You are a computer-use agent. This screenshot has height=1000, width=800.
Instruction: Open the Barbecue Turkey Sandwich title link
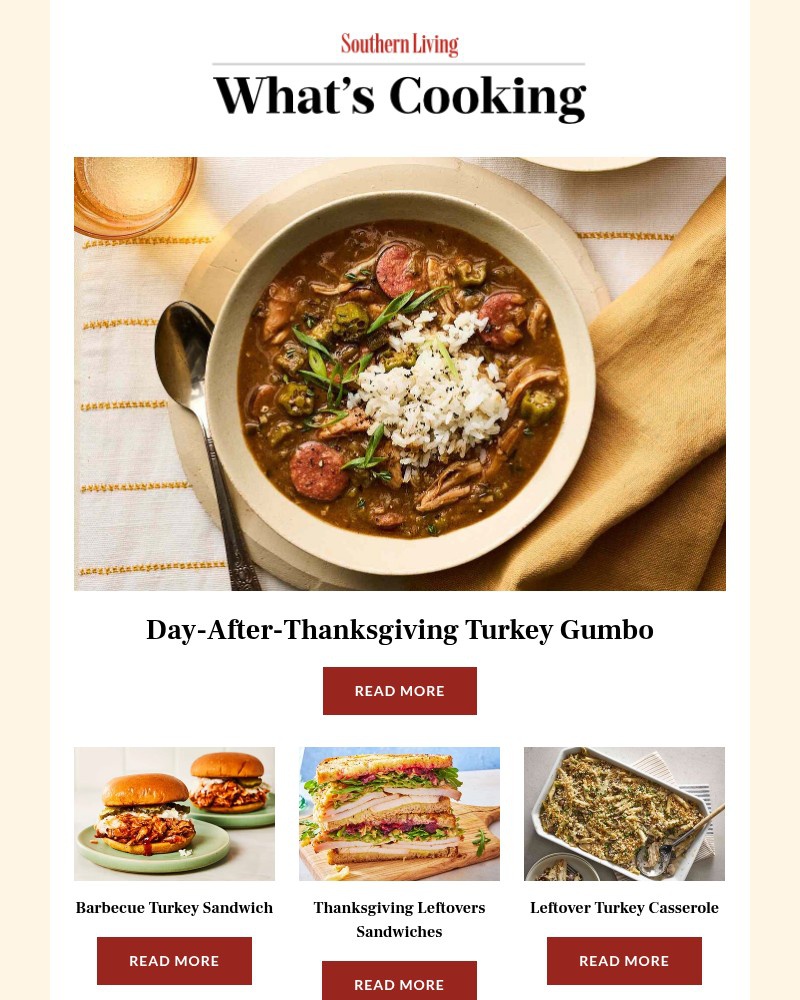pos(174,908)
